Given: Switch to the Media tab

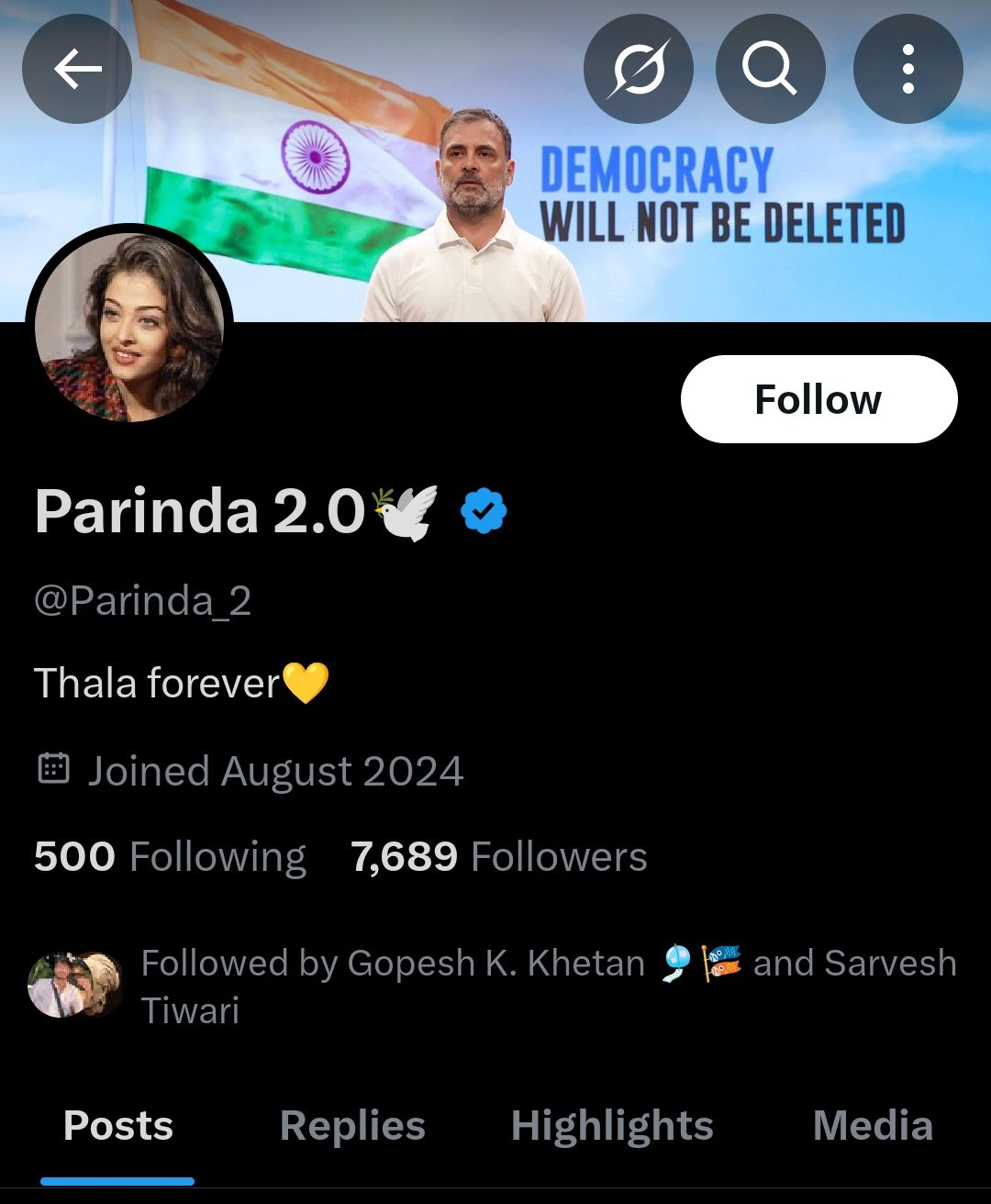Looking at the screenshot, I should pyautogui.click(x=873, y=1126).
